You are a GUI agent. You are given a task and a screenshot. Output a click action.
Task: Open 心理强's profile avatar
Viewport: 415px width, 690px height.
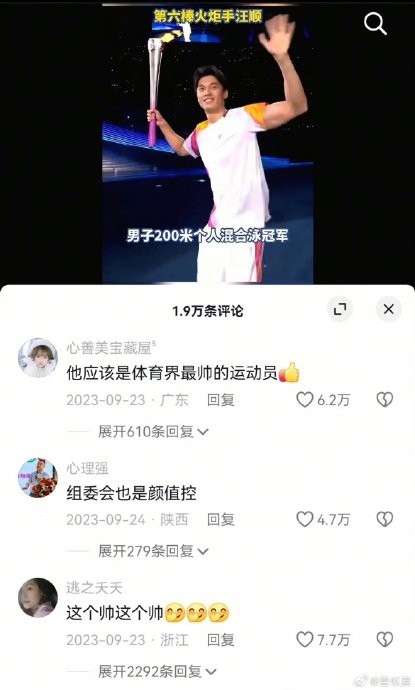[x=38, y=478]
